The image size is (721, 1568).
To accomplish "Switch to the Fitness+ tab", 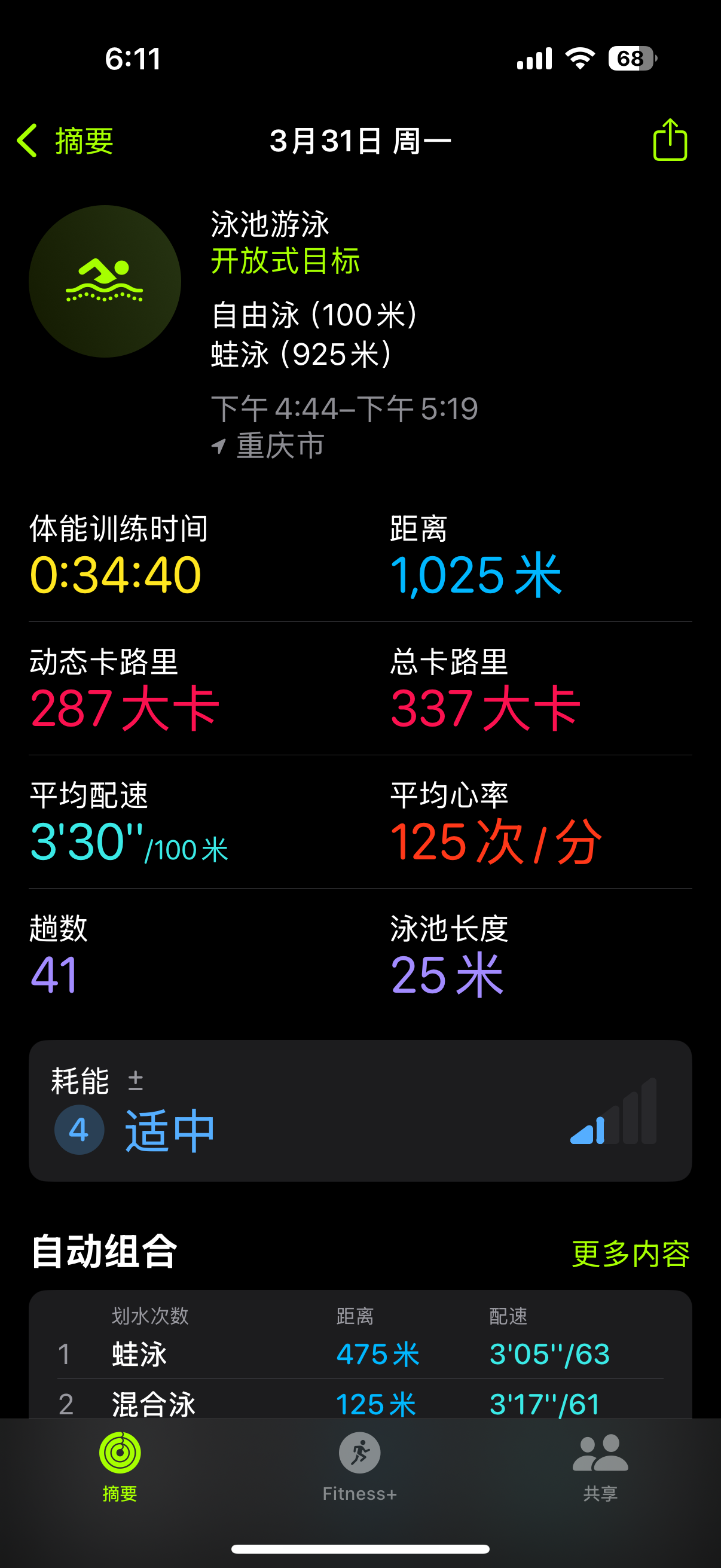I will click(x=359, y=1467).
